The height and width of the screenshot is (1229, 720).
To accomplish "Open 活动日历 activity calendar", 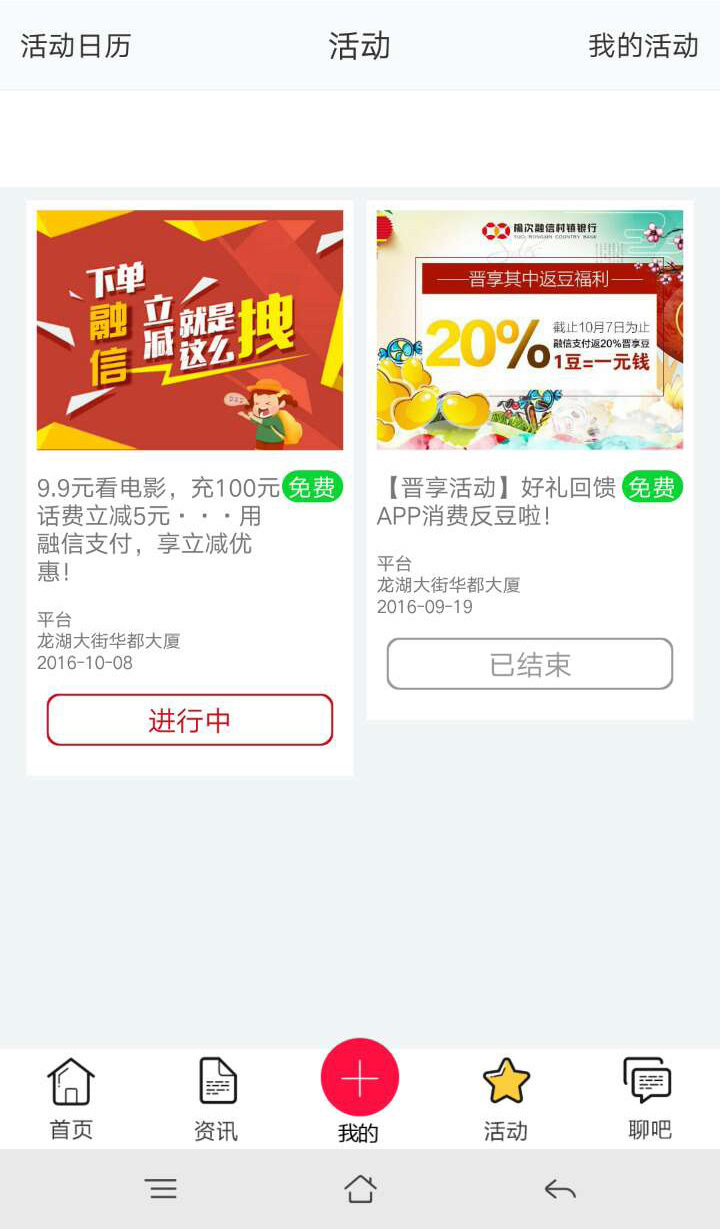I will point(72,46).
